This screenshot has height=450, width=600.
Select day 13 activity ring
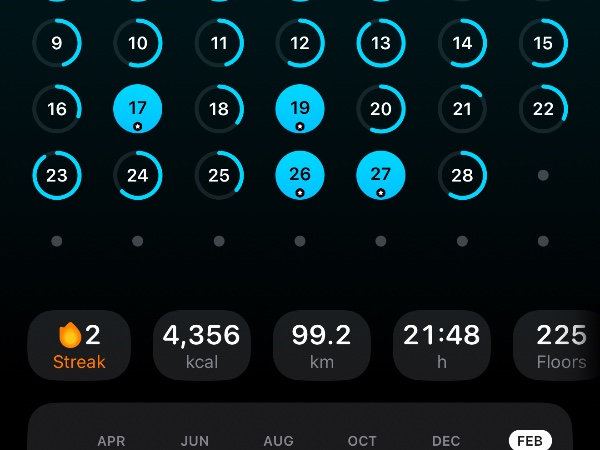tap(381, 44)
